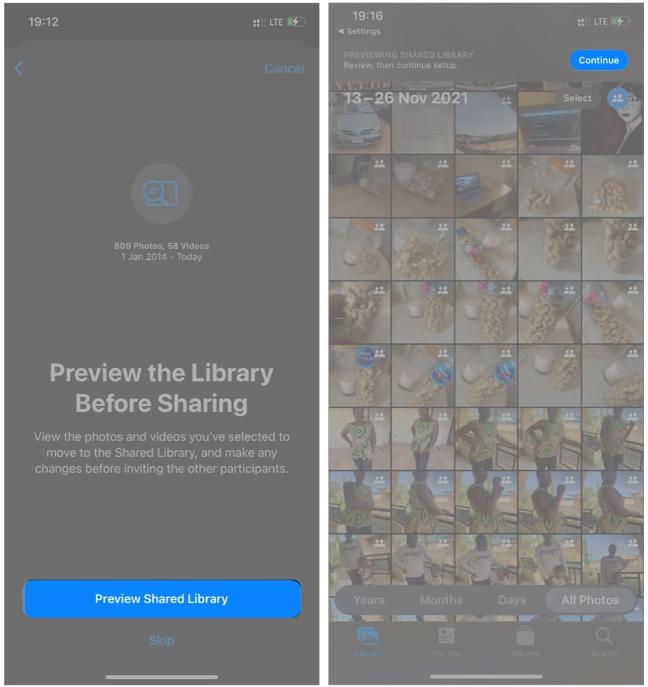Switch to the Months view

click(x=441, y=600)
